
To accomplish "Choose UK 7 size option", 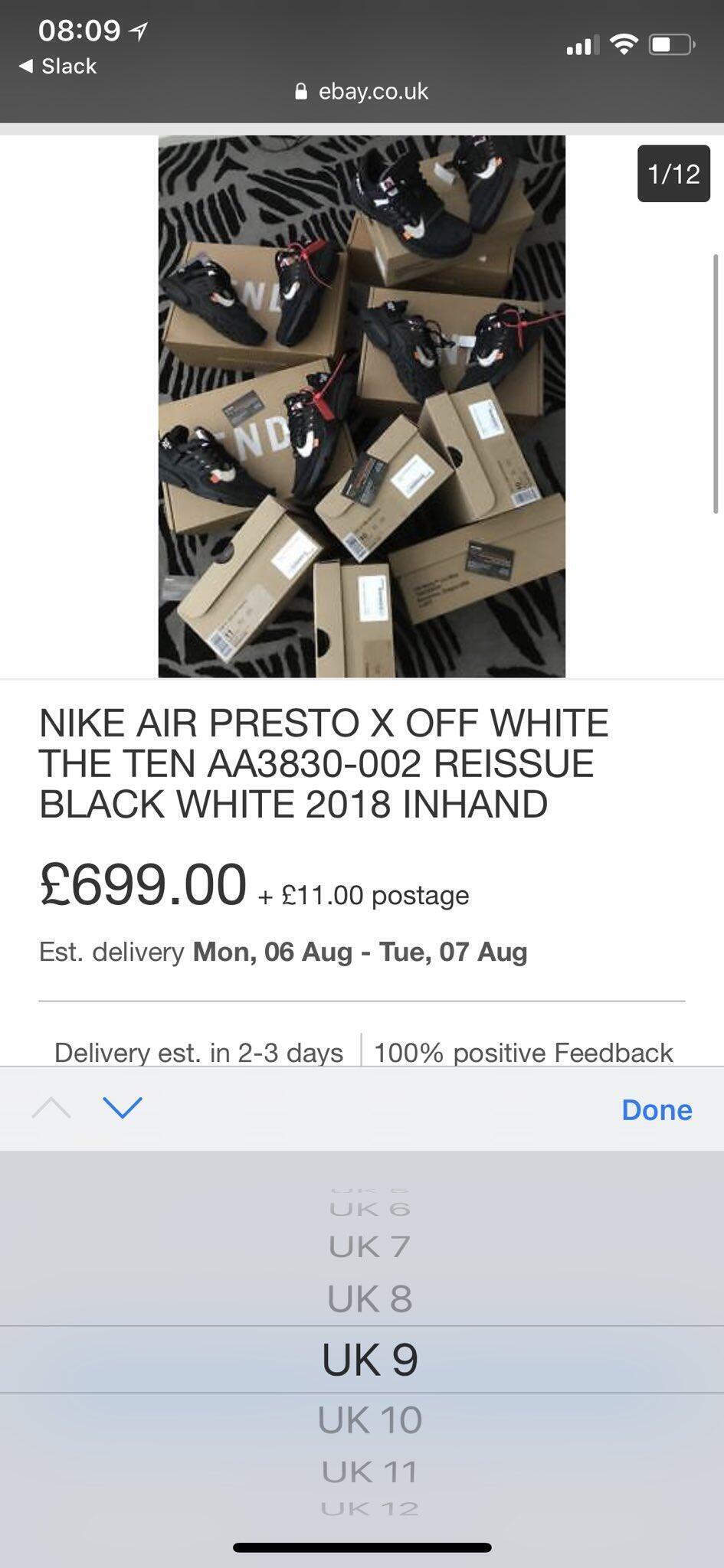I will (369, 1246).
